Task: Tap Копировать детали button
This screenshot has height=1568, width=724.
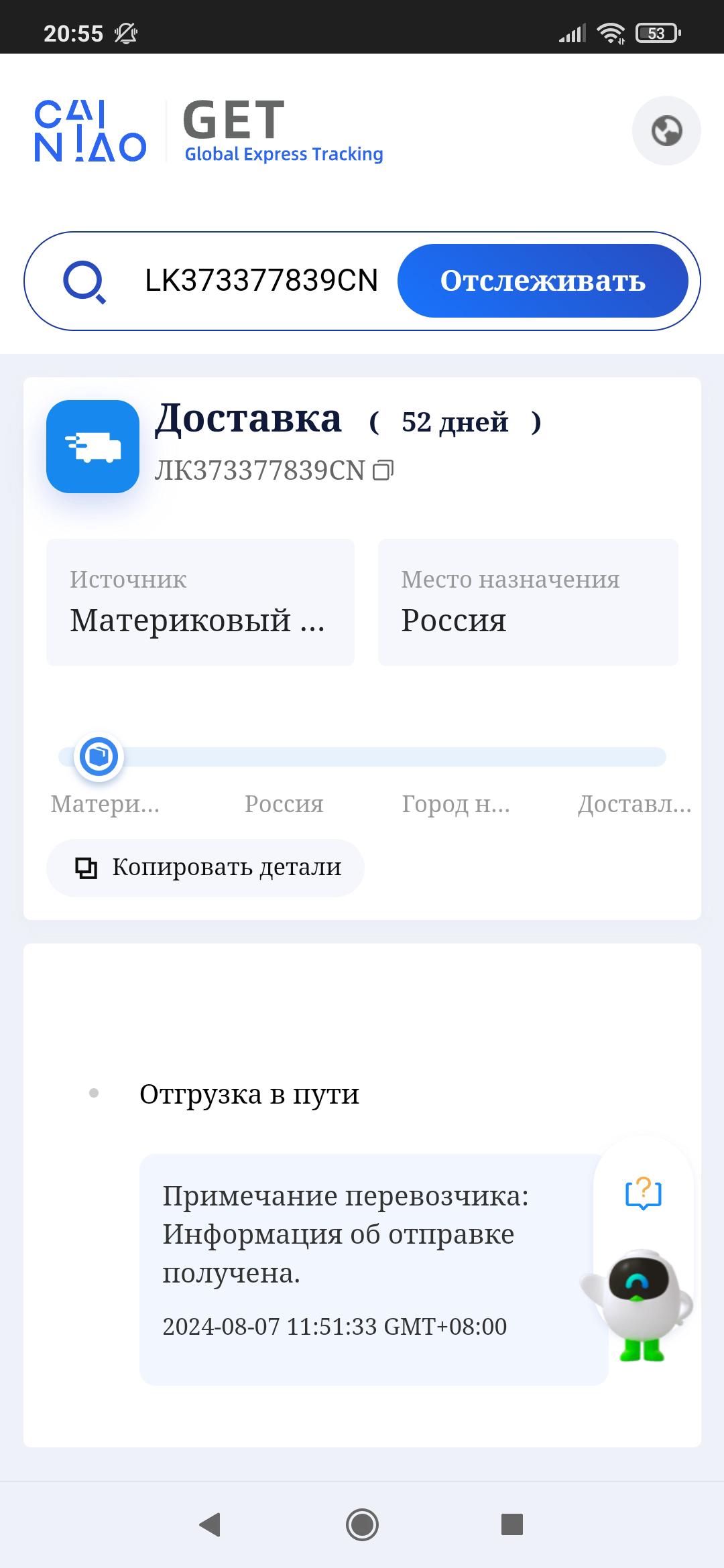Action: (x=205, y=868)
